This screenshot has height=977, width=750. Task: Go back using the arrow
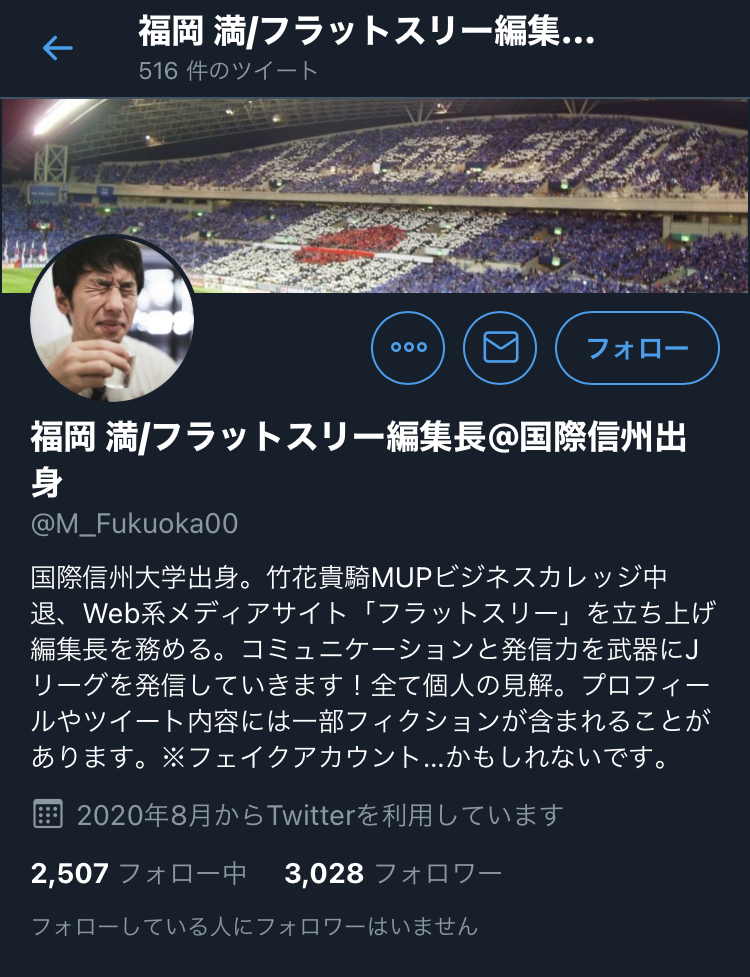(57, 48)
